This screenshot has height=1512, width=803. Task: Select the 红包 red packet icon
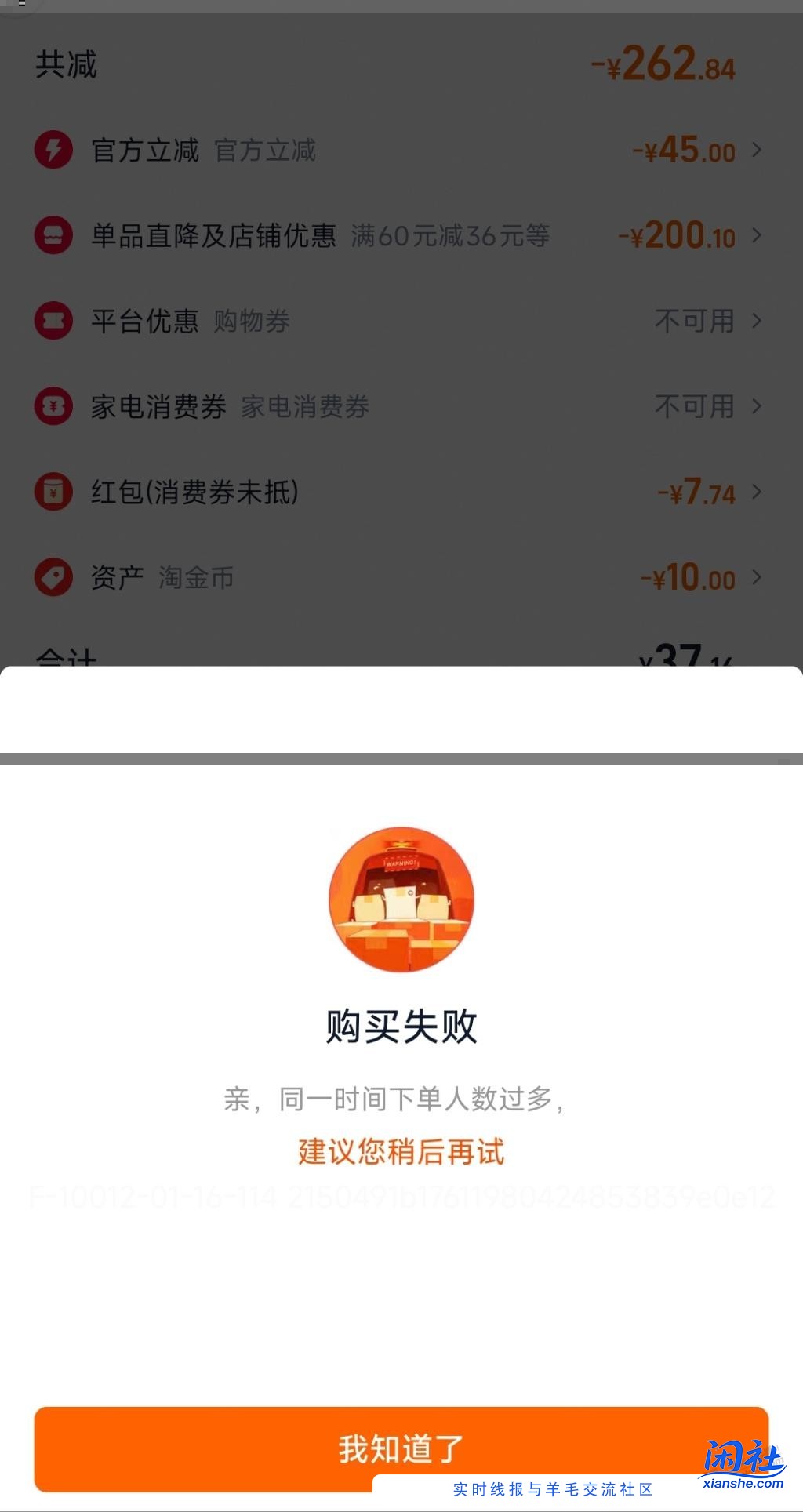[53, 492]
